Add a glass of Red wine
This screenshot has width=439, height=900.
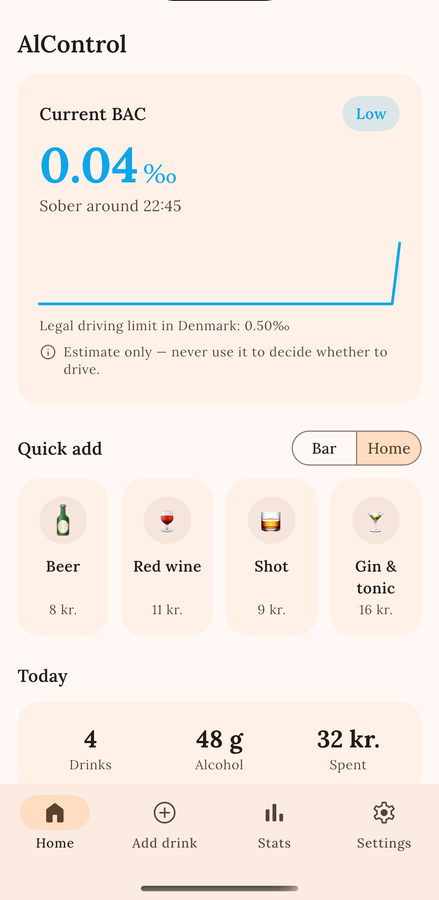pos(167,557)
